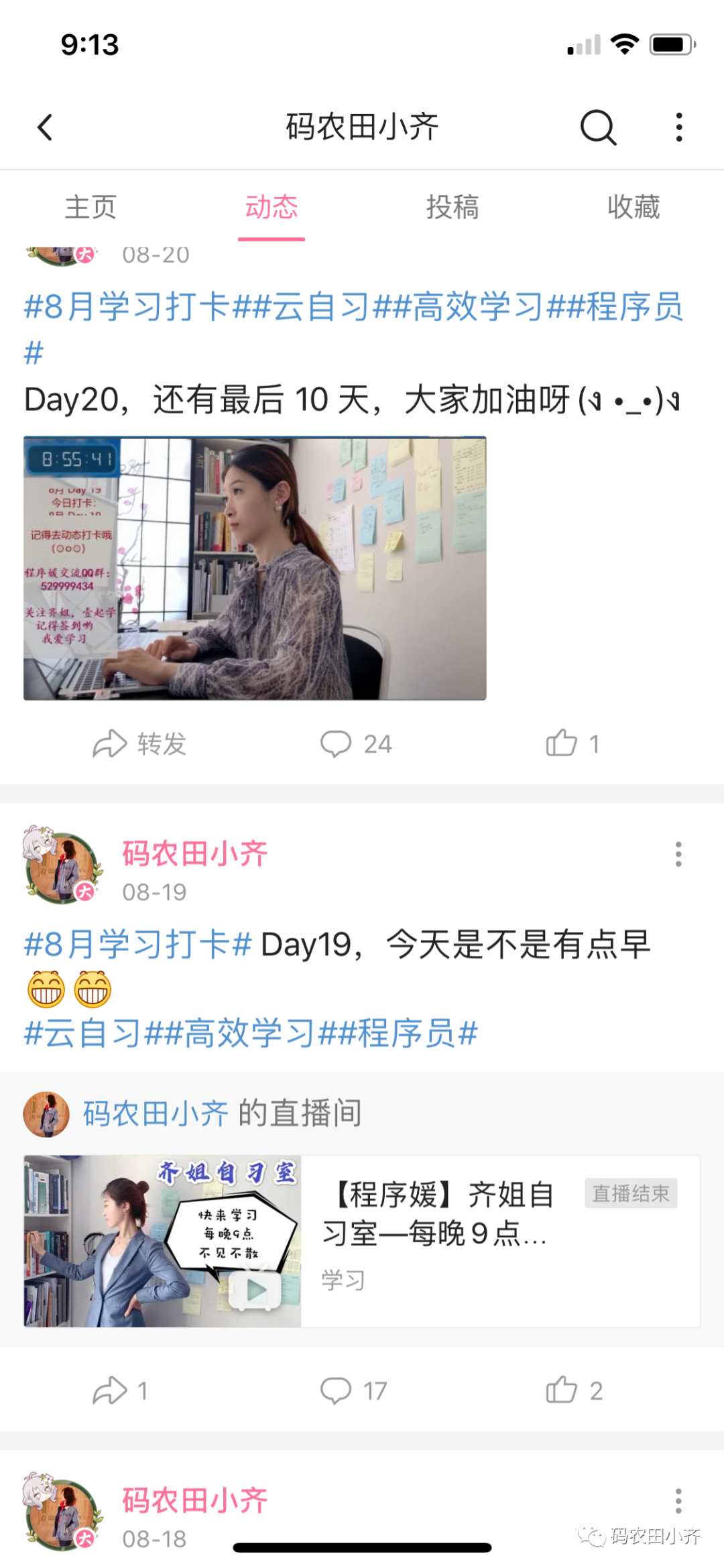Open 码农田小齐 profile from the 08-19 post
724x1568 pixels.
[x=194, y=854]
